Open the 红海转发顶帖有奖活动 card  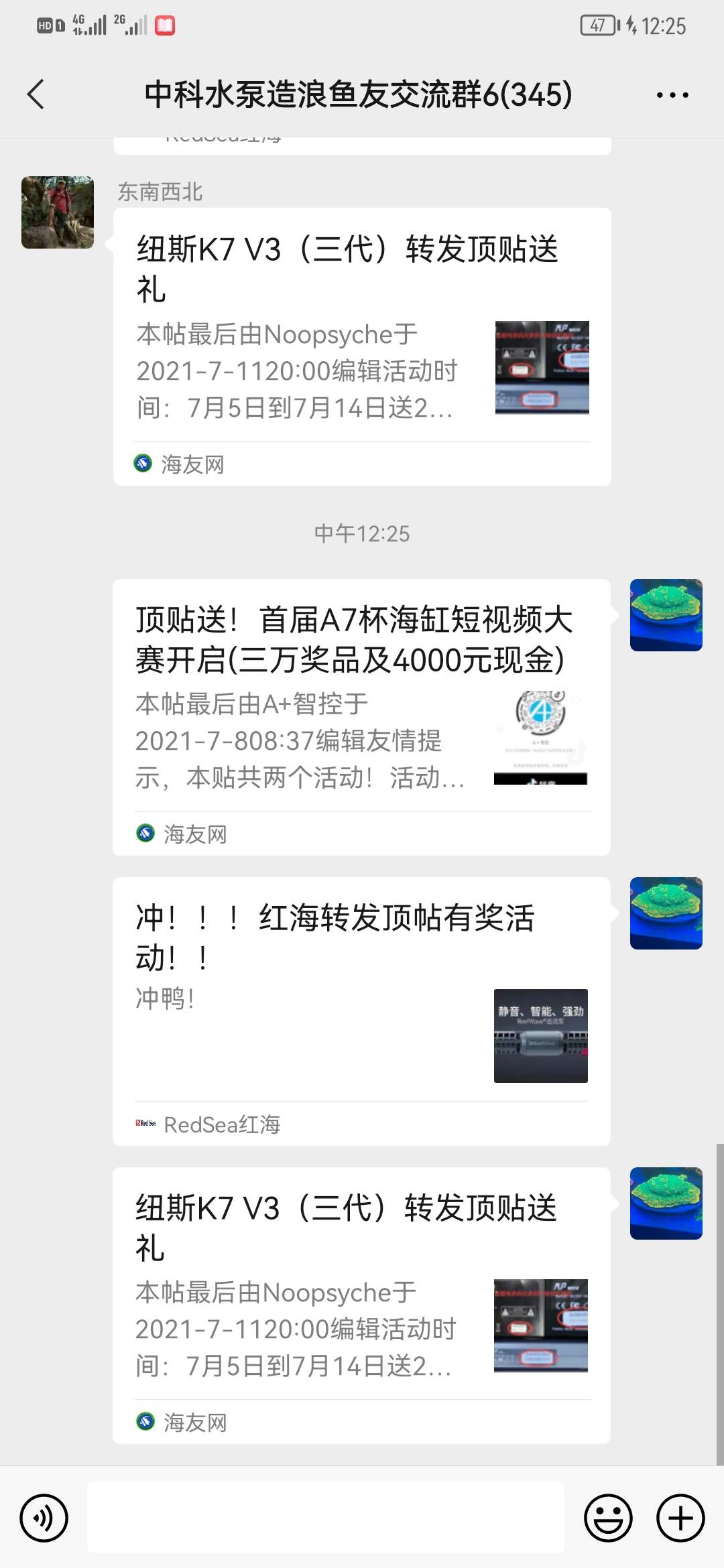(362, 1010)
